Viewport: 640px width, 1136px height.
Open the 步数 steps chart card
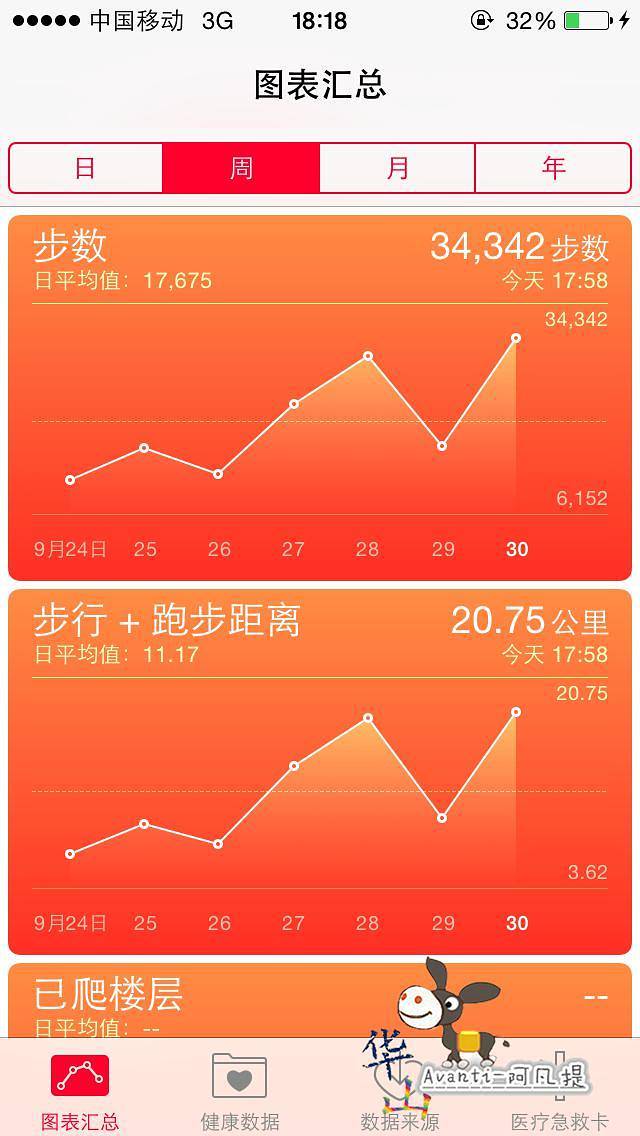(320, 397)
